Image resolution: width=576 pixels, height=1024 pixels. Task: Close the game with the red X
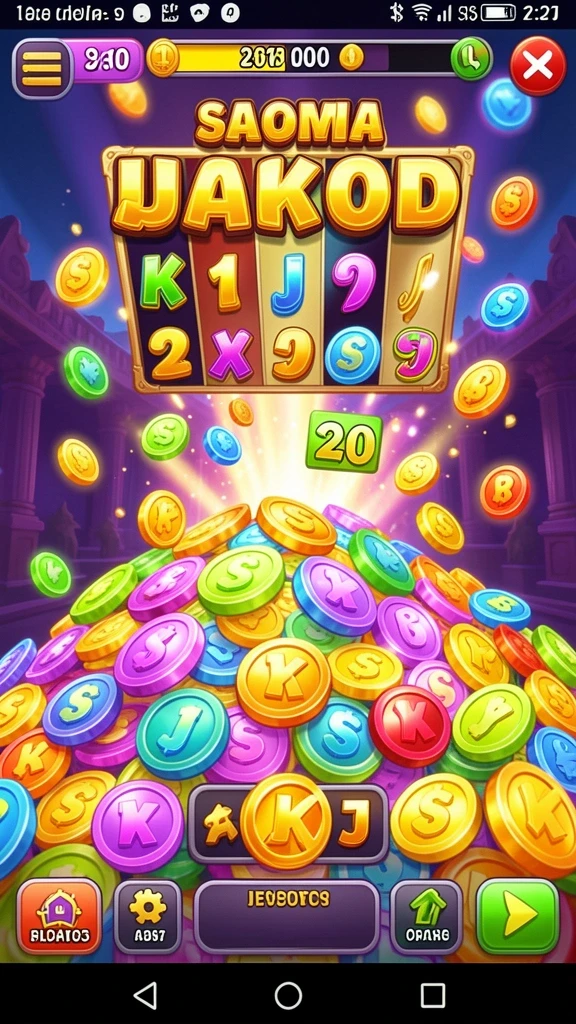[x=538, y=65]
